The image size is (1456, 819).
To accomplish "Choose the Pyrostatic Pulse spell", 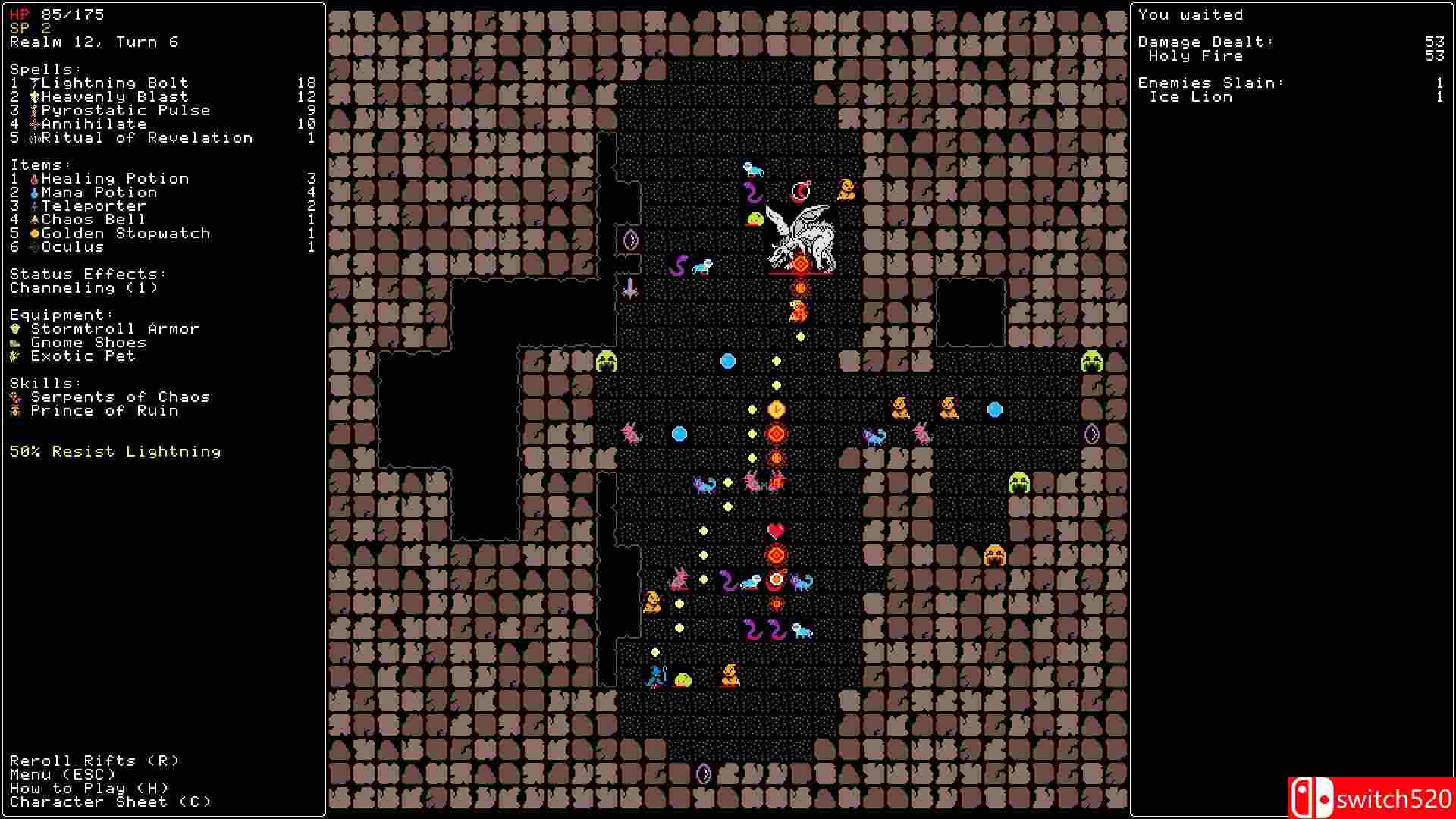I will pos(125,111).
